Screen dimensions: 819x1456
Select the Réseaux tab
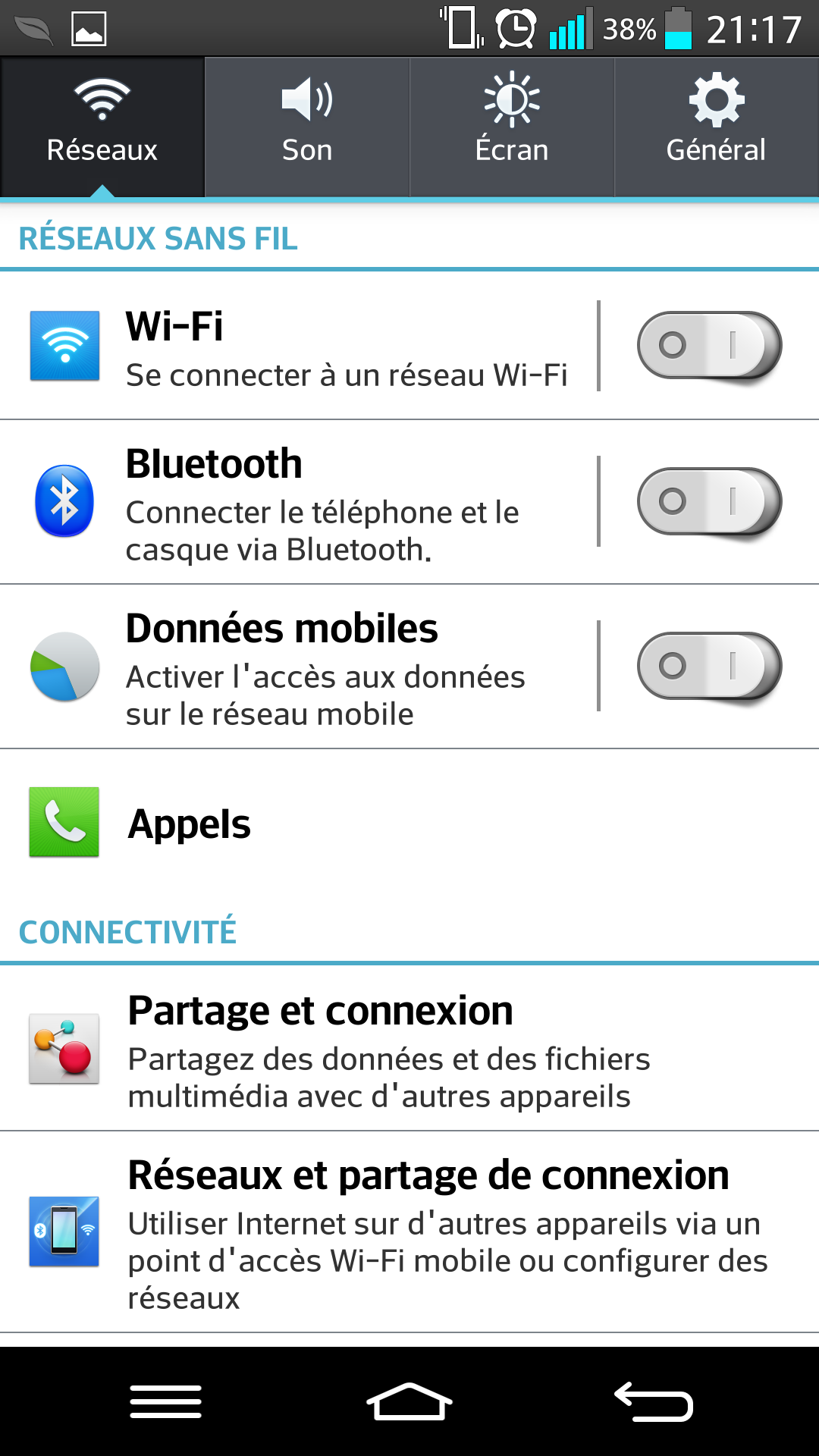[x=102, y=127]
